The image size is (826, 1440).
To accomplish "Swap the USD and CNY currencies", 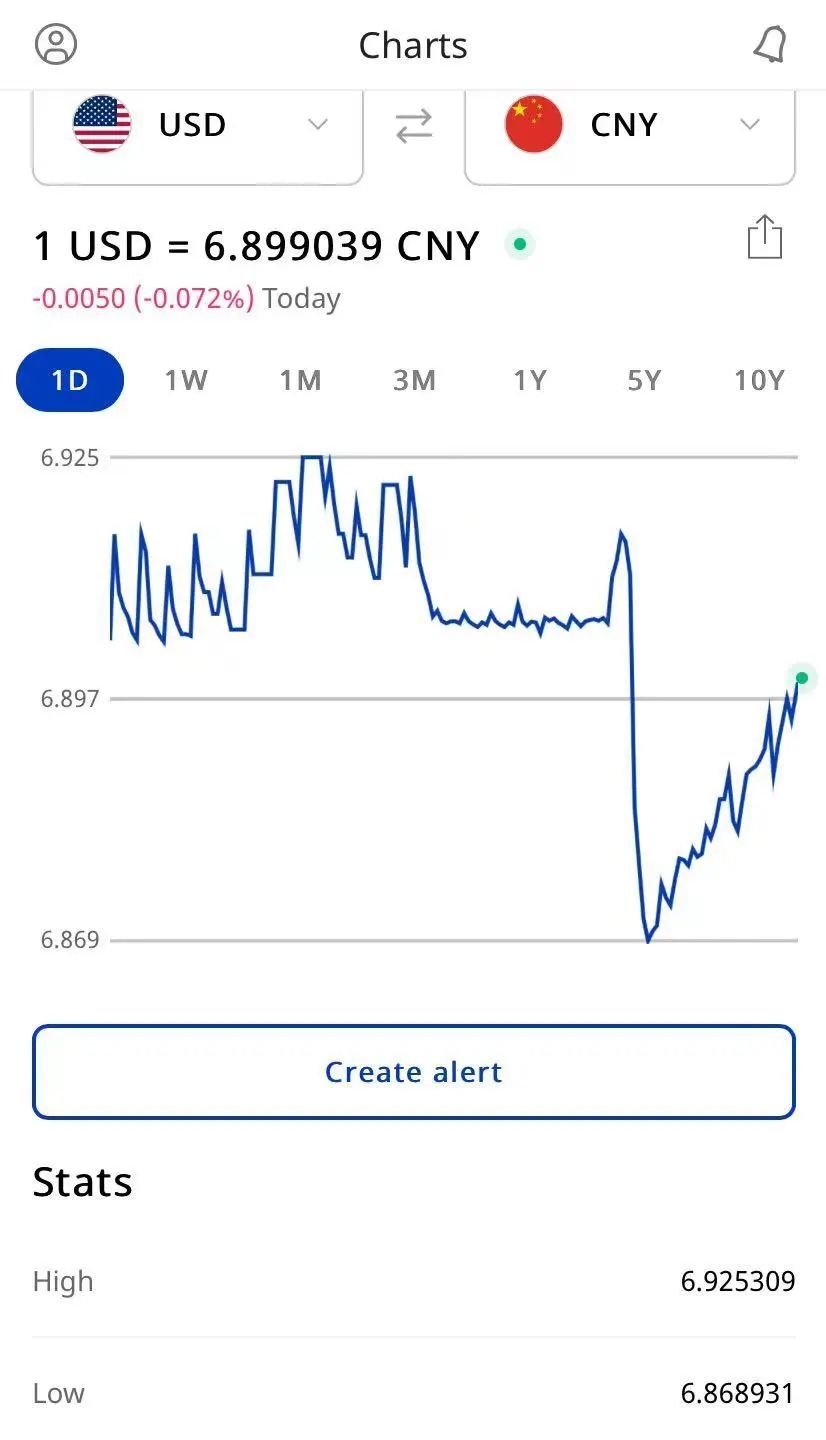I will (414, 126).
